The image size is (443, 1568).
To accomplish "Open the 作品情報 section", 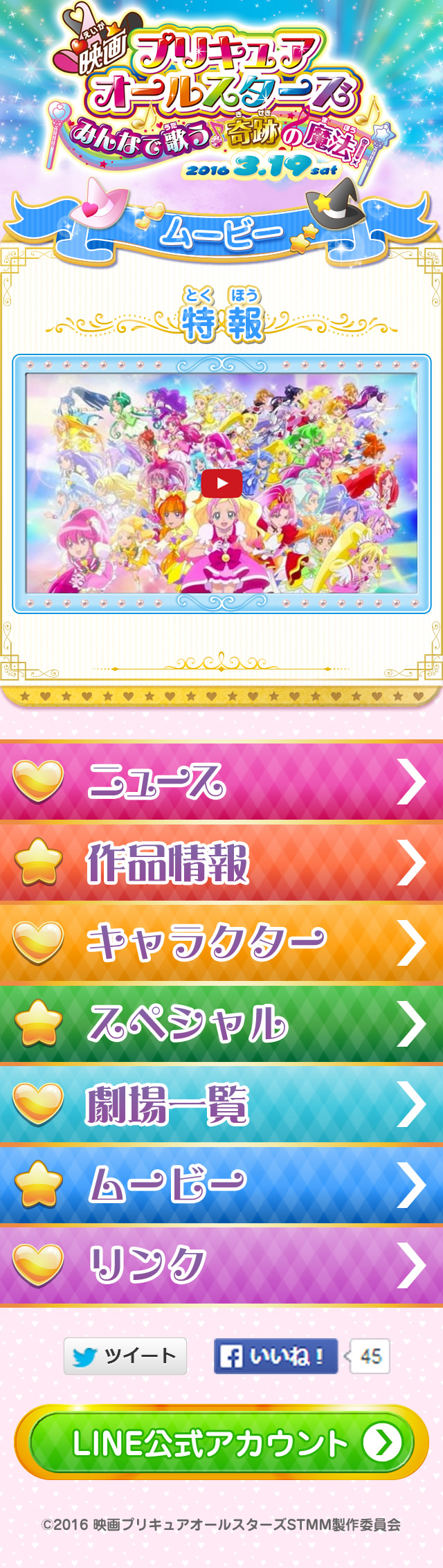I will (x=221, y=863).
